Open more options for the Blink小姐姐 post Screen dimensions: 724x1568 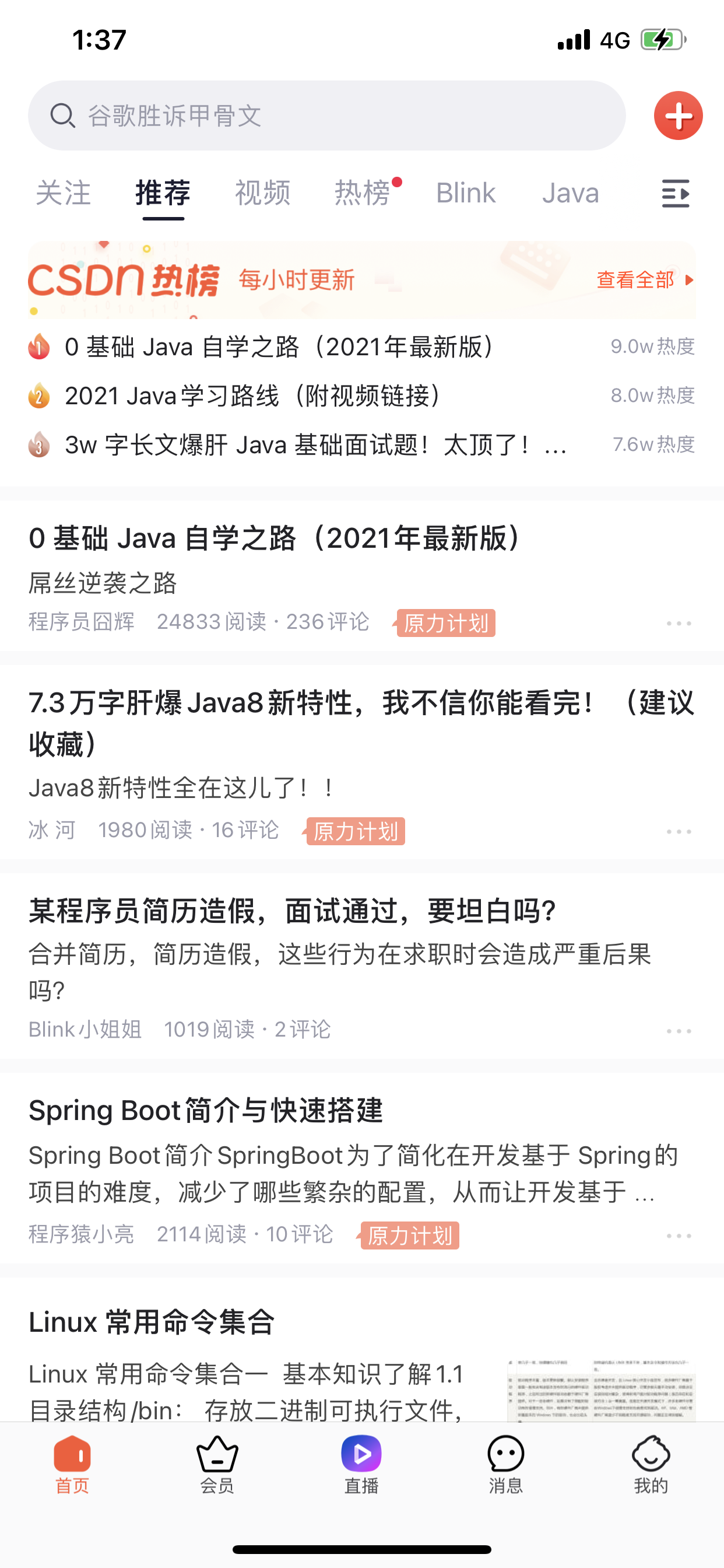point(679,1031)
